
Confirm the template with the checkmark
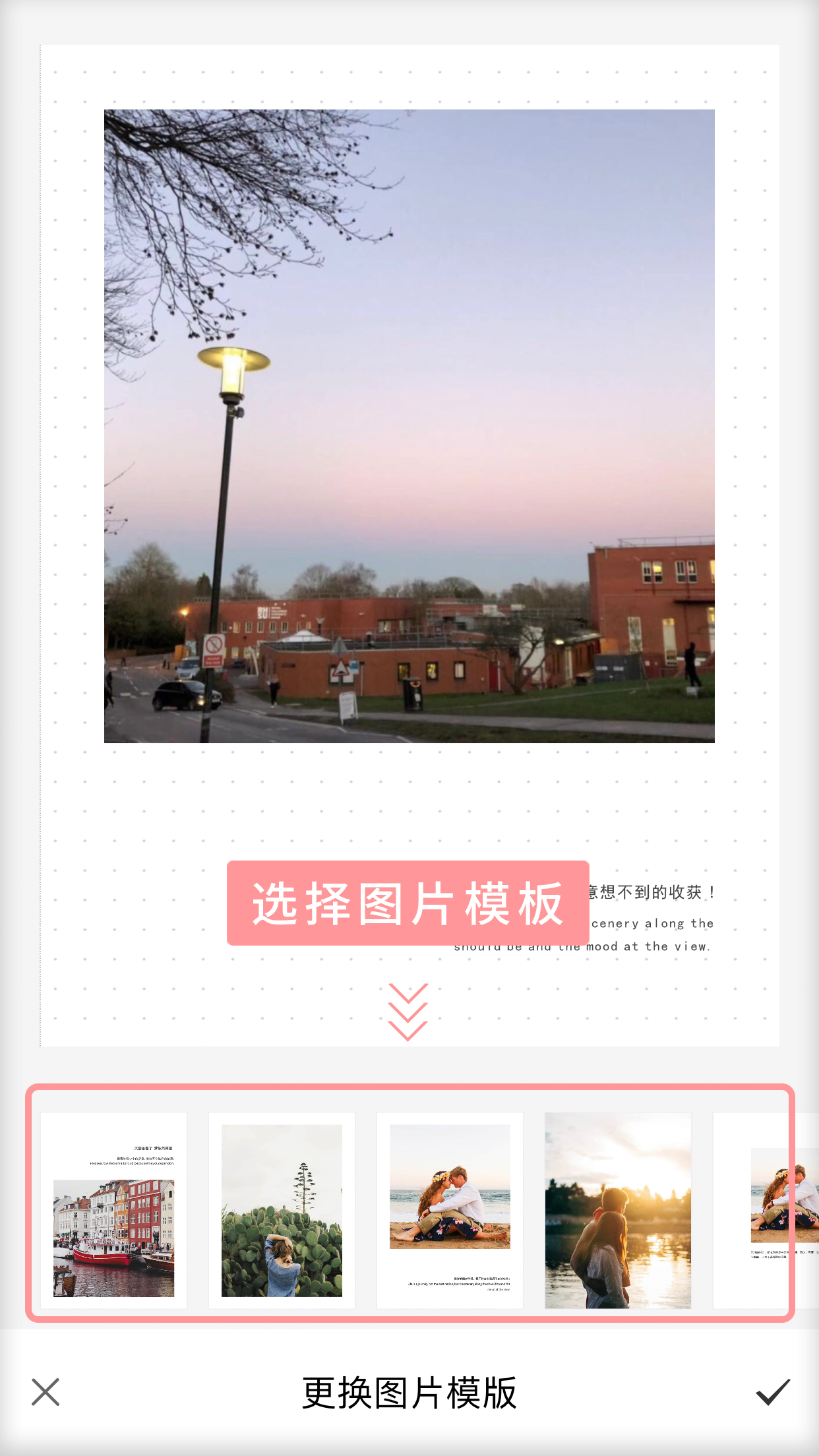(x=772, y=1392)
